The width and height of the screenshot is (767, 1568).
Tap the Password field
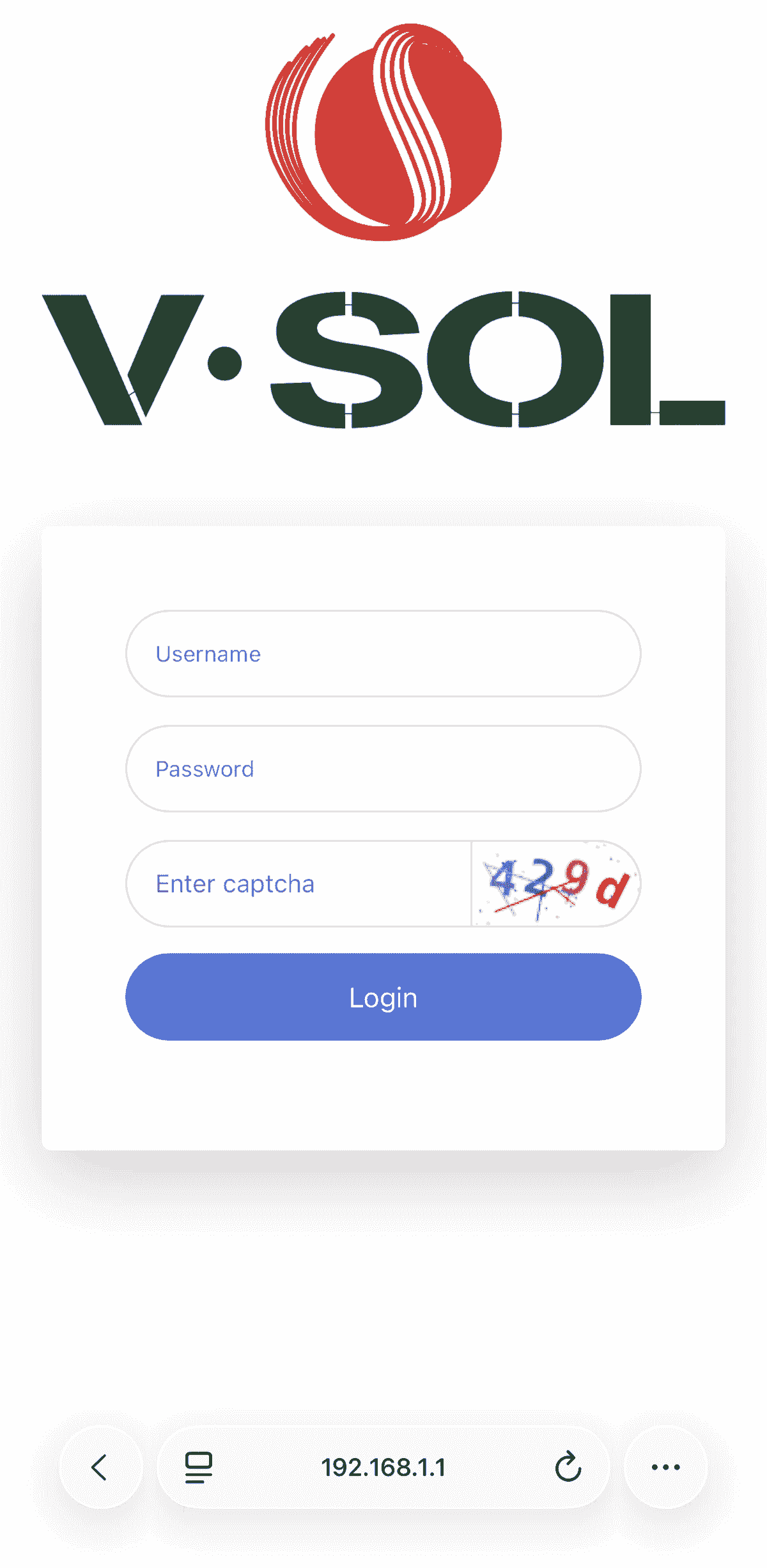coord(383,769)
